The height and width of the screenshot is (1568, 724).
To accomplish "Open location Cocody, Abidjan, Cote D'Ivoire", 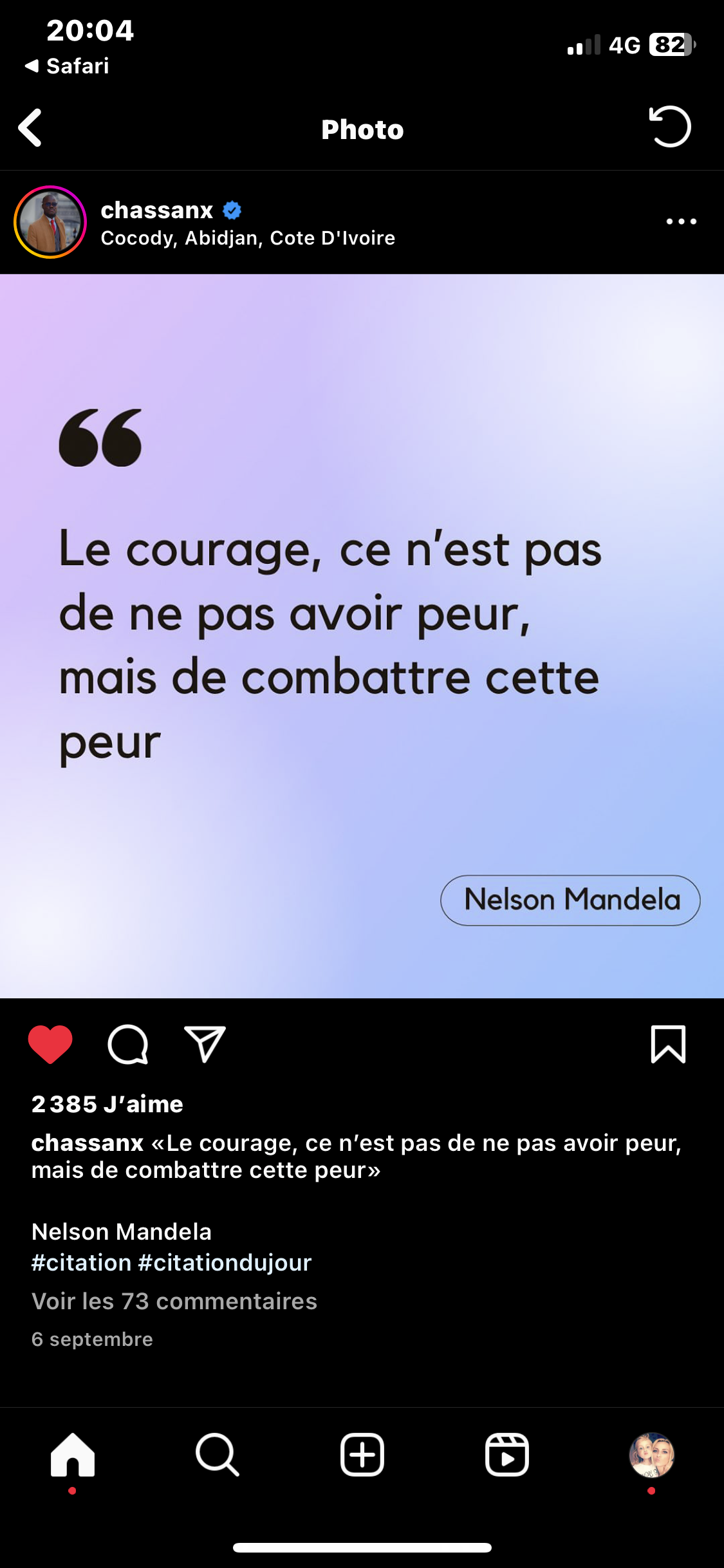I will [248, 238].
